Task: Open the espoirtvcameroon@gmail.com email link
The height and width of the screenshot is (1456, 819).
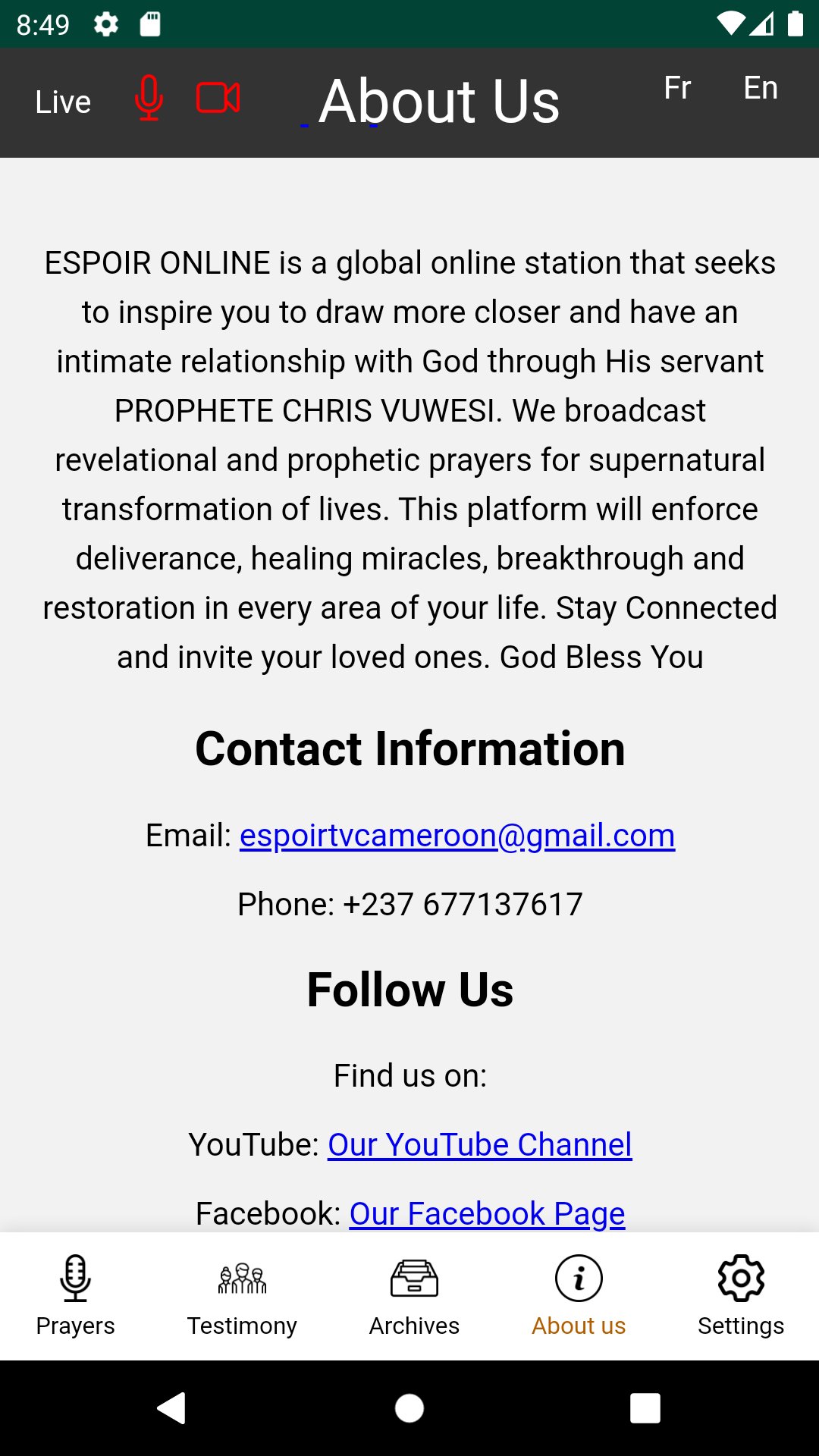Action: pyautogui.click(x=457, y=836)
